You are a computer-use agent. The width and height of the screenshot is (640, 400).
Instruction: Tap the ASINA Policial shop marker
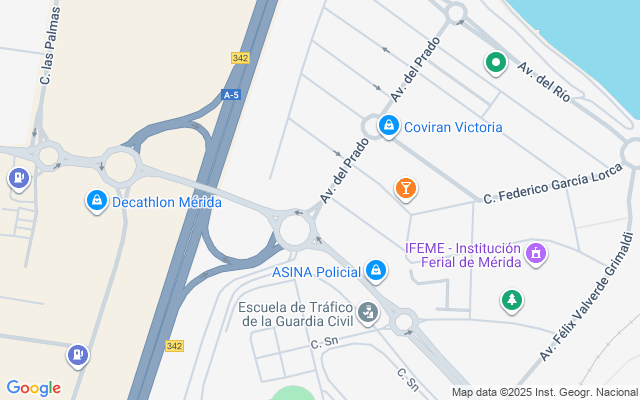coord(376,271)
